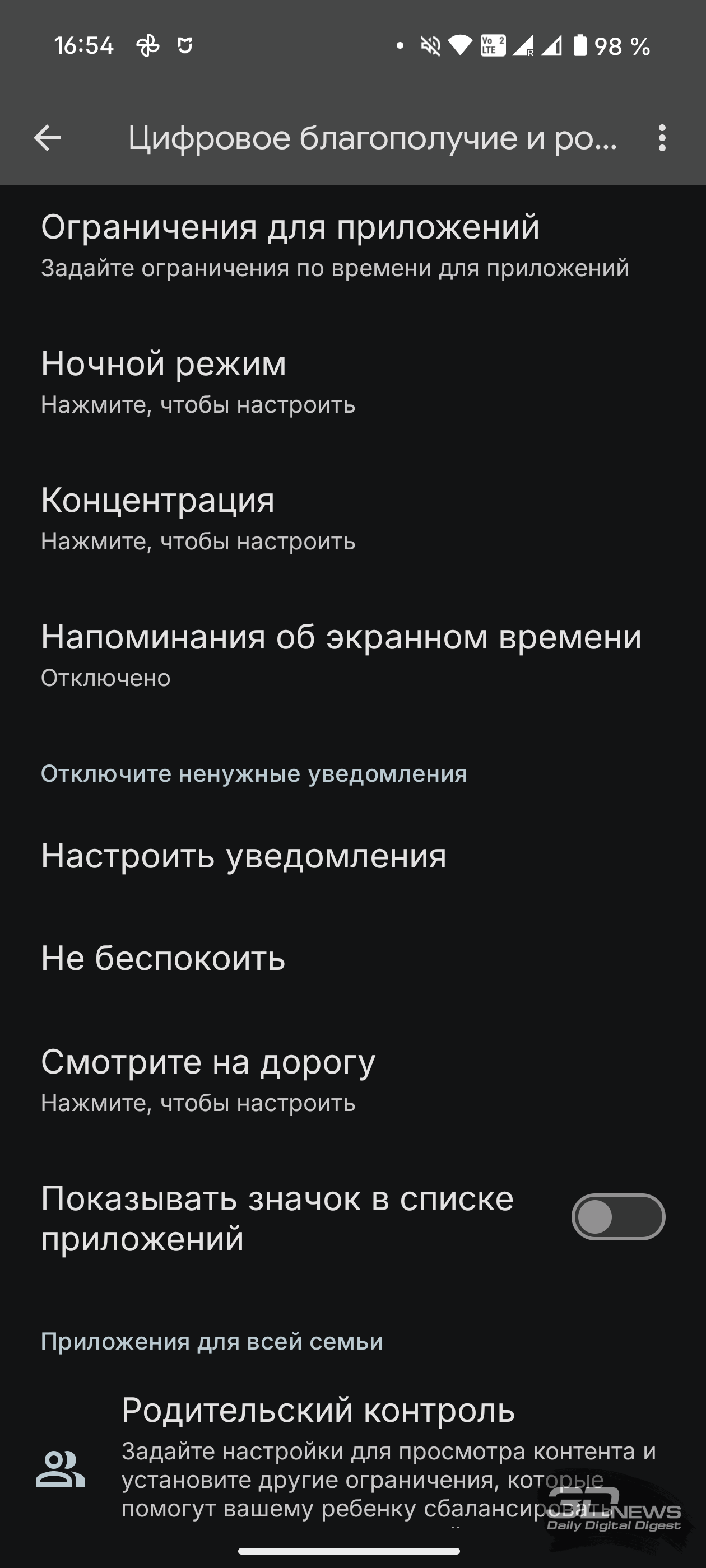The image size is (706, 1568).
Task: Go back using the arrow icon
Action: click(47, 138)
